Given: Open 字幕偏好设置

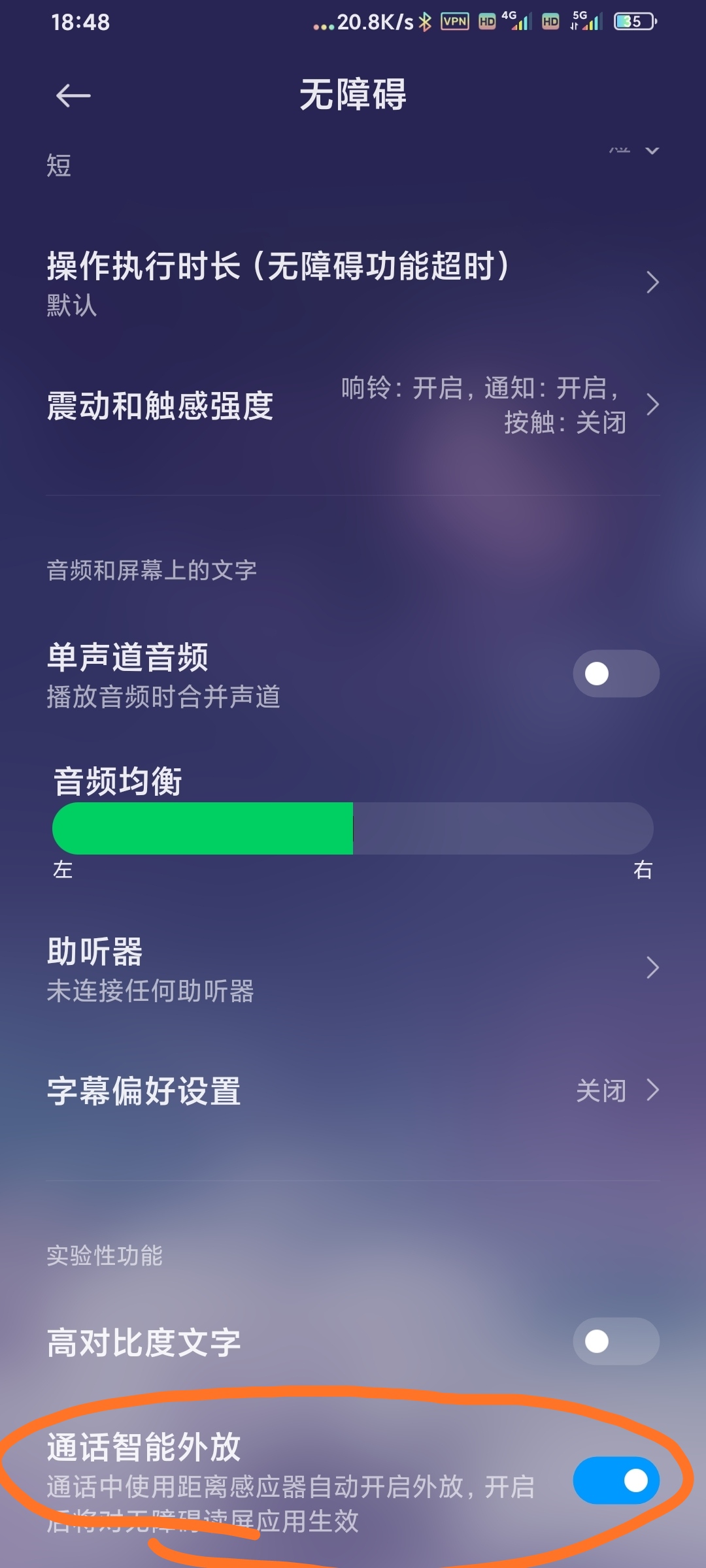Looking at the screenshot, I should (x=353, y=1090).
